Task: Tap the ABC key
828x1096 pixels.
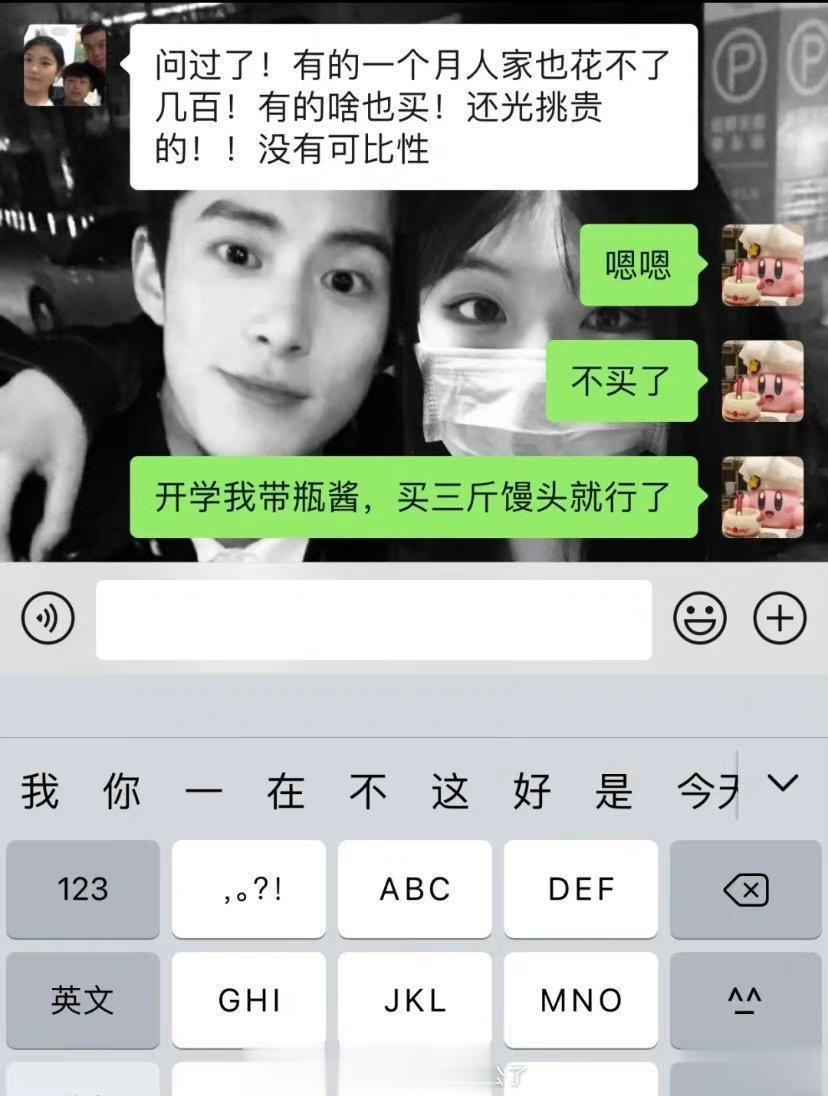Action: [x=414, y=888]
